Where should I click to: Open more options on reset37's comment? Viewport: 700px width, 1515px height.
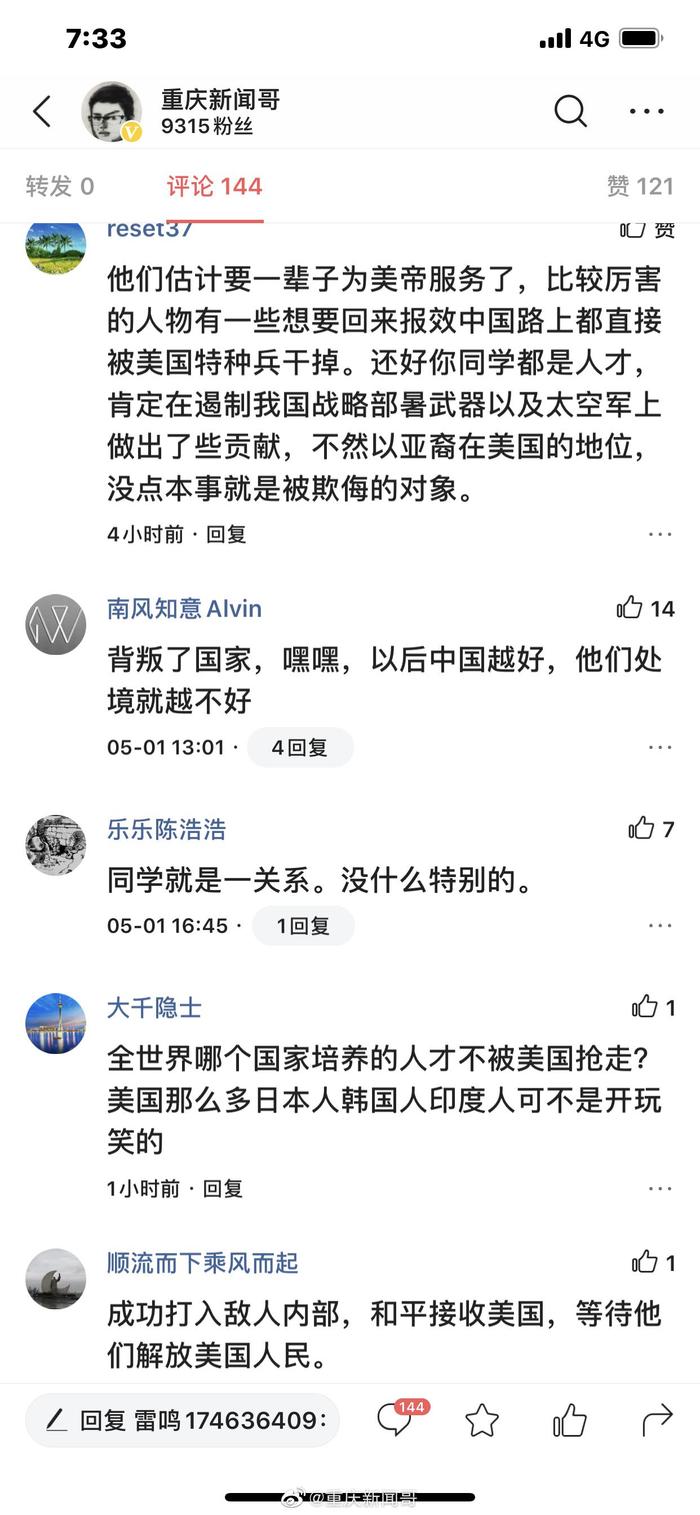click(660, 534)
